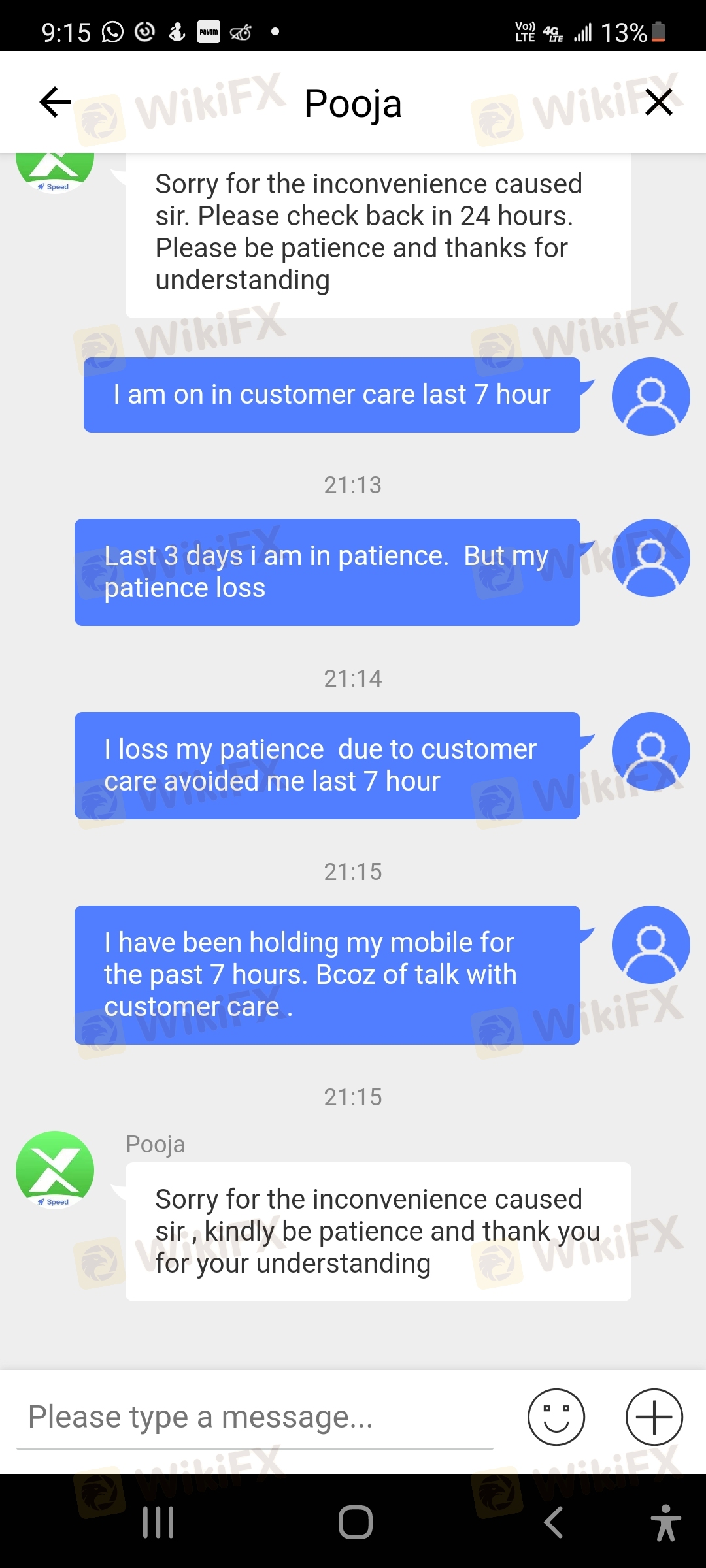Go back using the header arrow
Image resolution: width=706 pixels, height=1568 pixels.
click(55, 102)
